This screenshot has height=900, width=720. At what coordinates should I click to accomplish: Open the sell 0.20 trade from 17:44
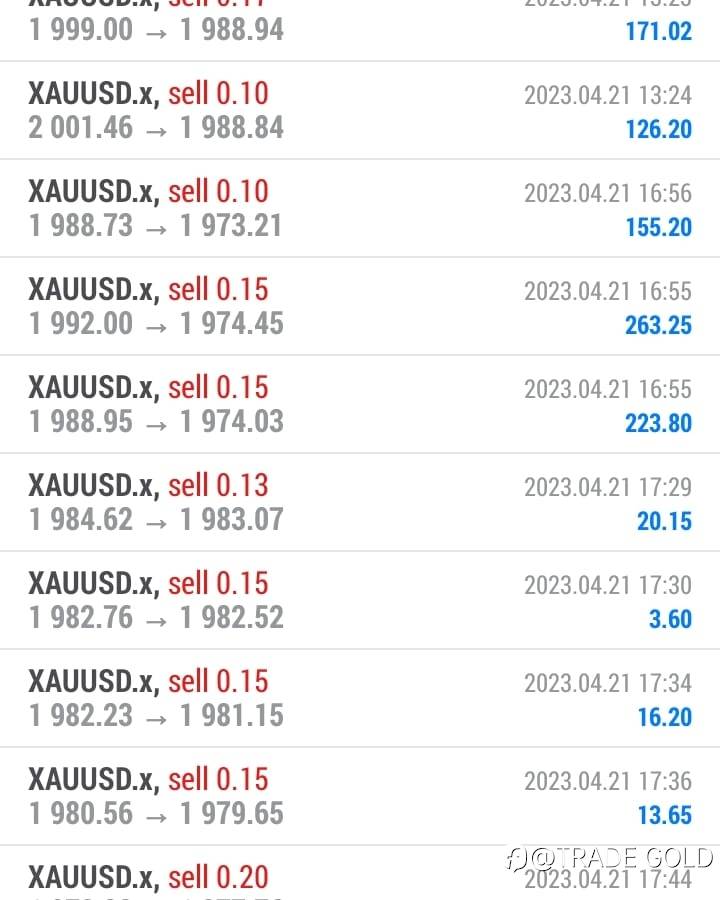pos(360,876)
